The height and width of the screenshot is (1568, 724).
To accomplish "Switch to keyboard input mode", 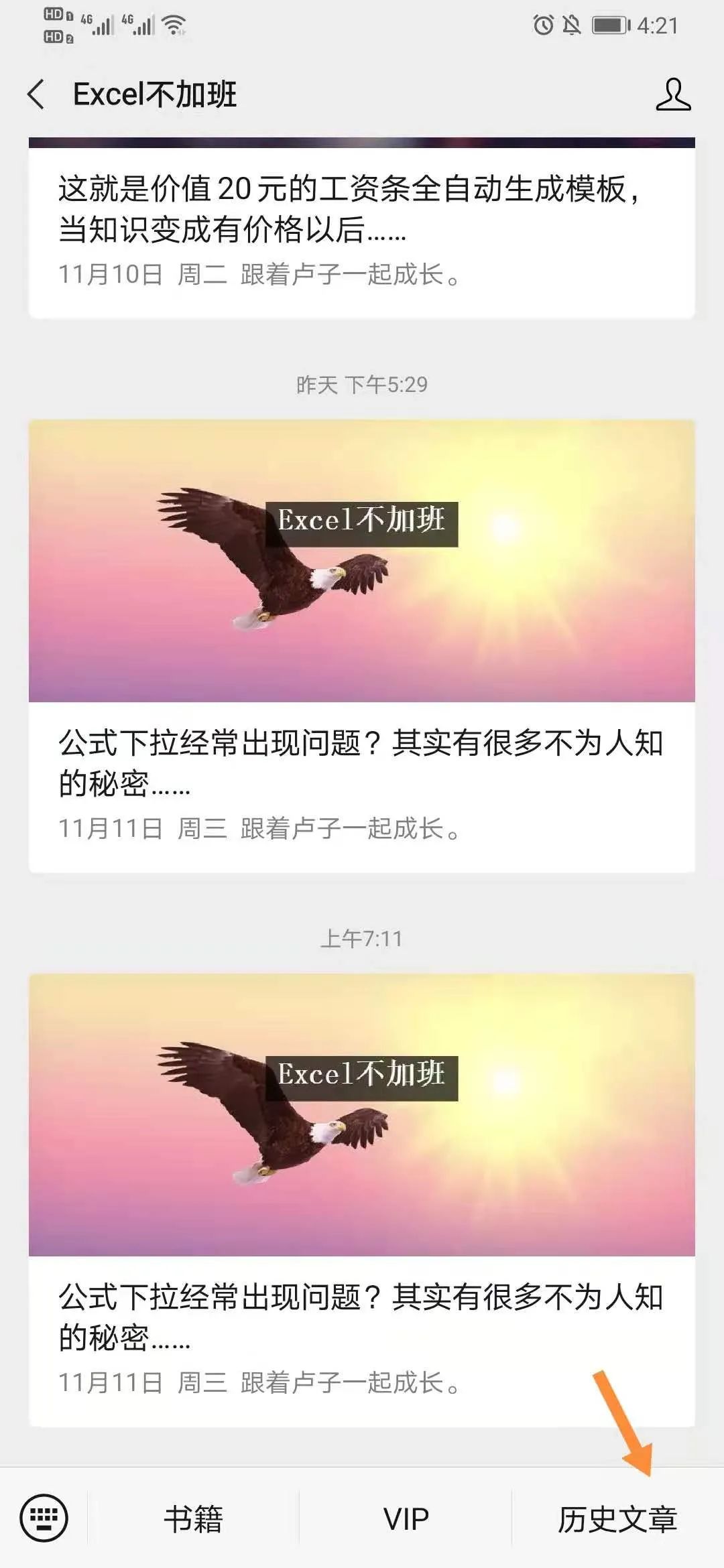I will (44, 1518).
